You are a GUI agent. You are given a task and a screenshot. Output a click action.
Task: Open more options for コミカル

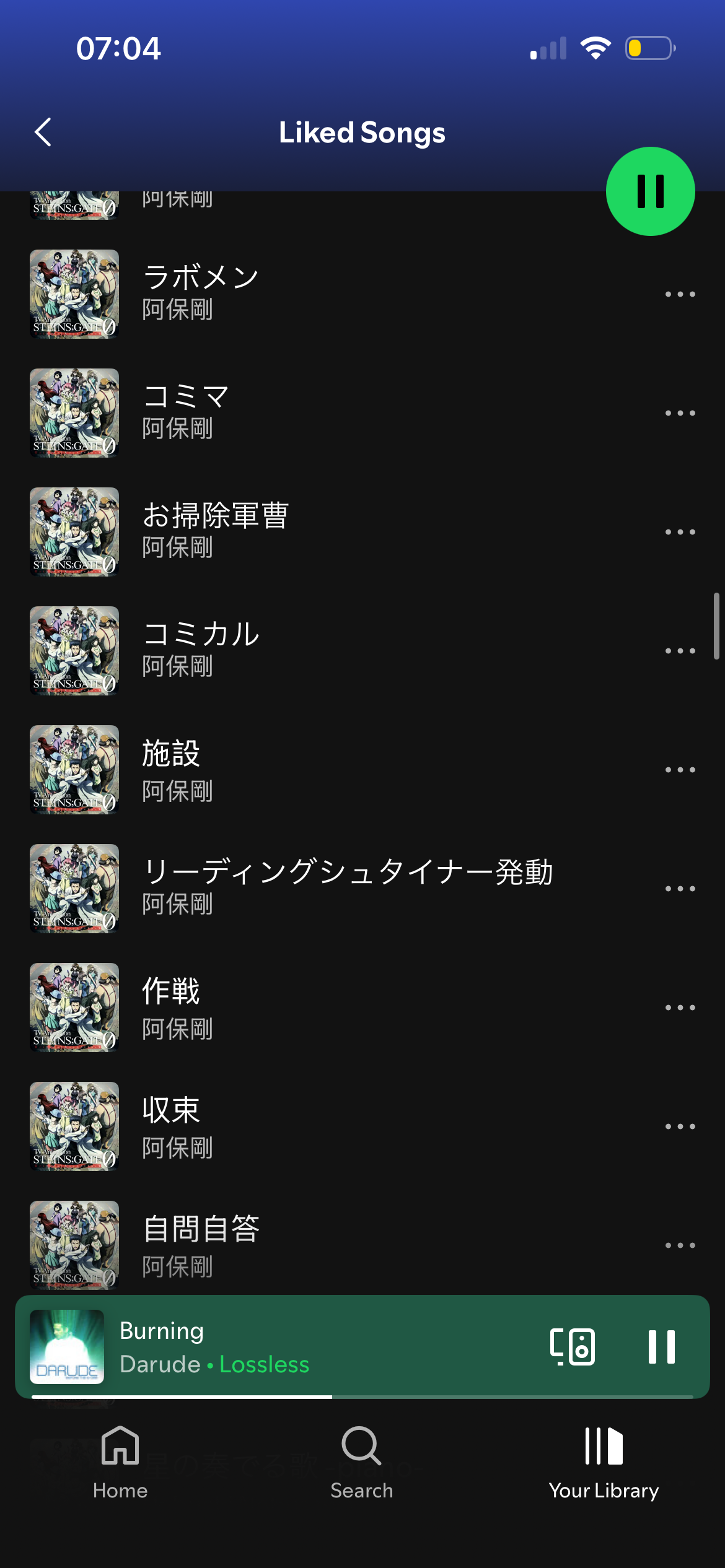[x=680, y=651]
